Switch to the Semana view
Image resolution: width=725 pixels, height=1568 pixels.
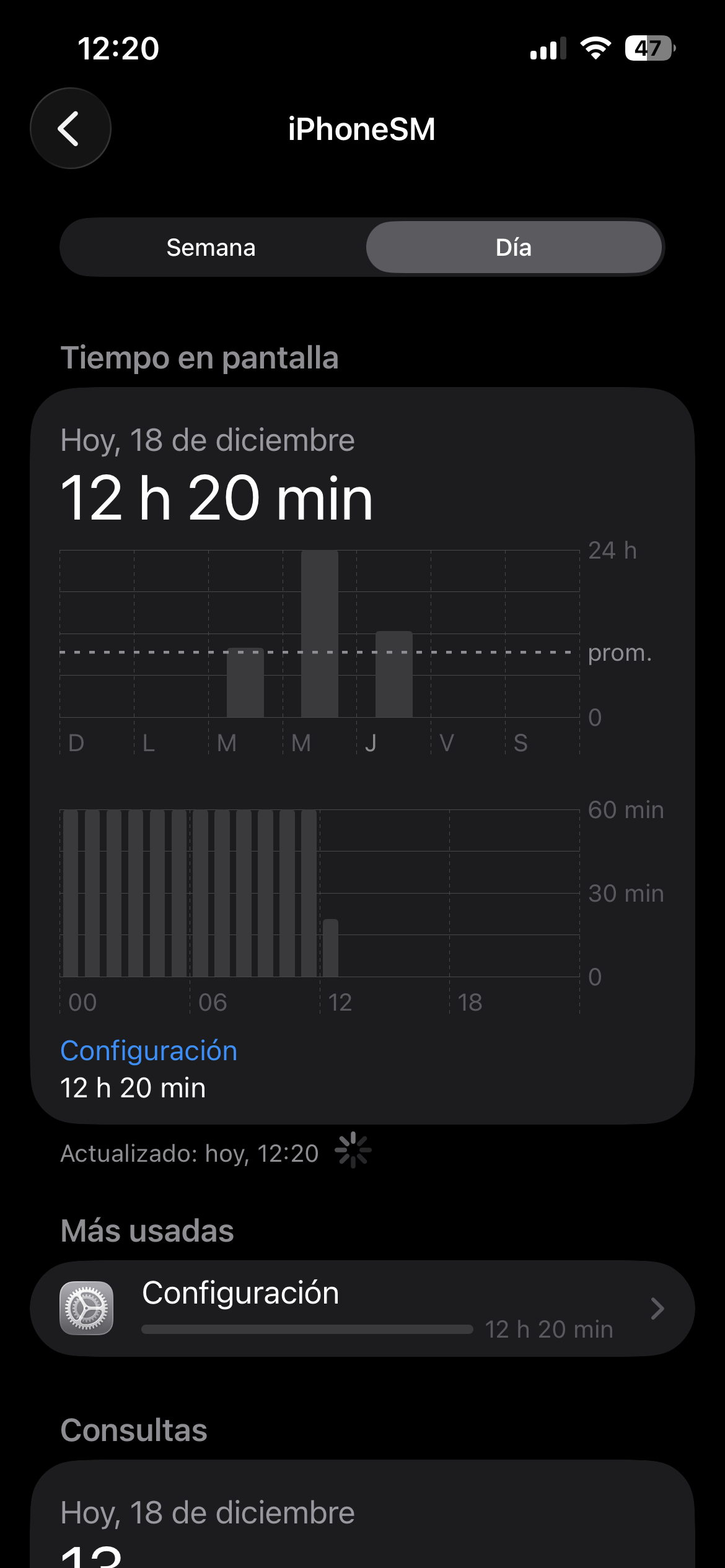point(211,248)
